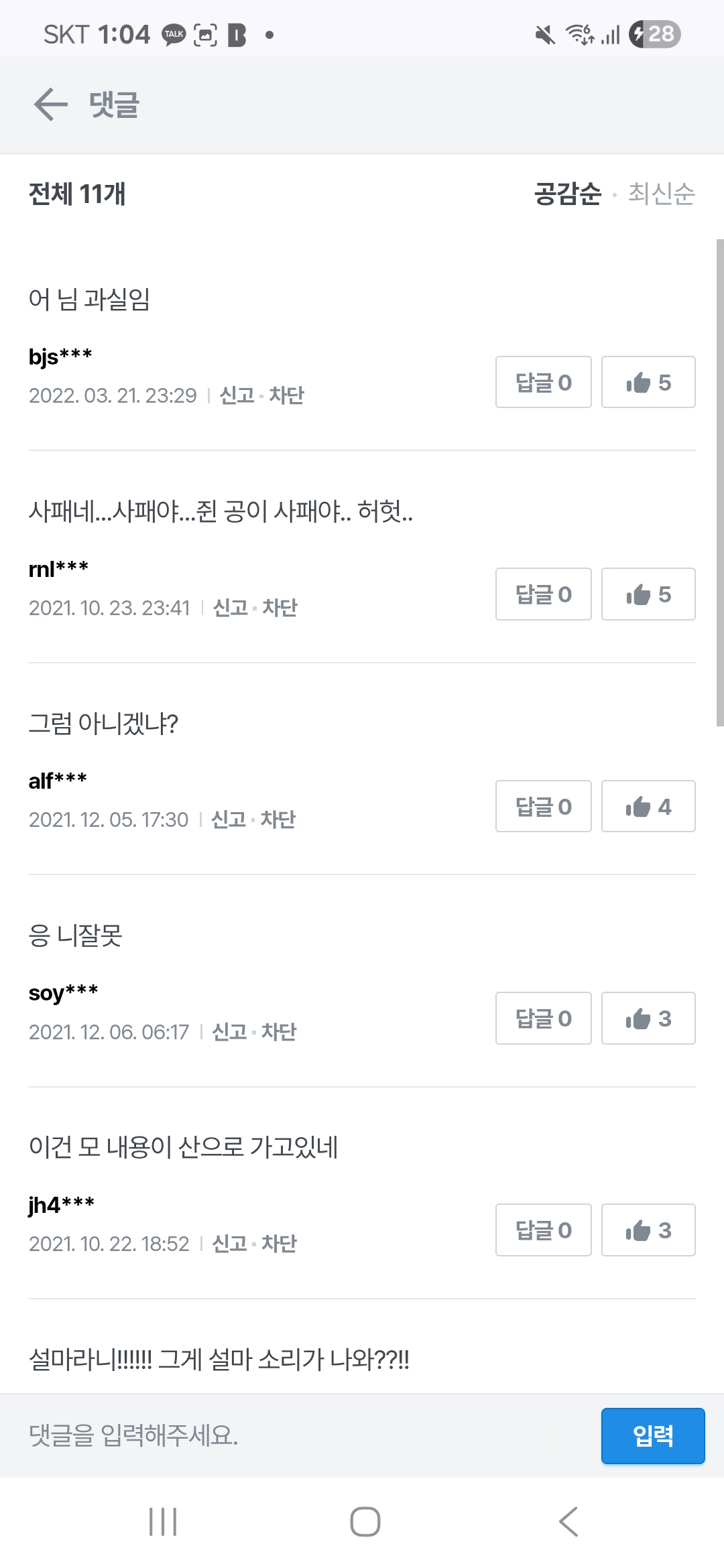Report the comment by jh4***
Screen dimensions: 724x1568
click(229, 1244)
